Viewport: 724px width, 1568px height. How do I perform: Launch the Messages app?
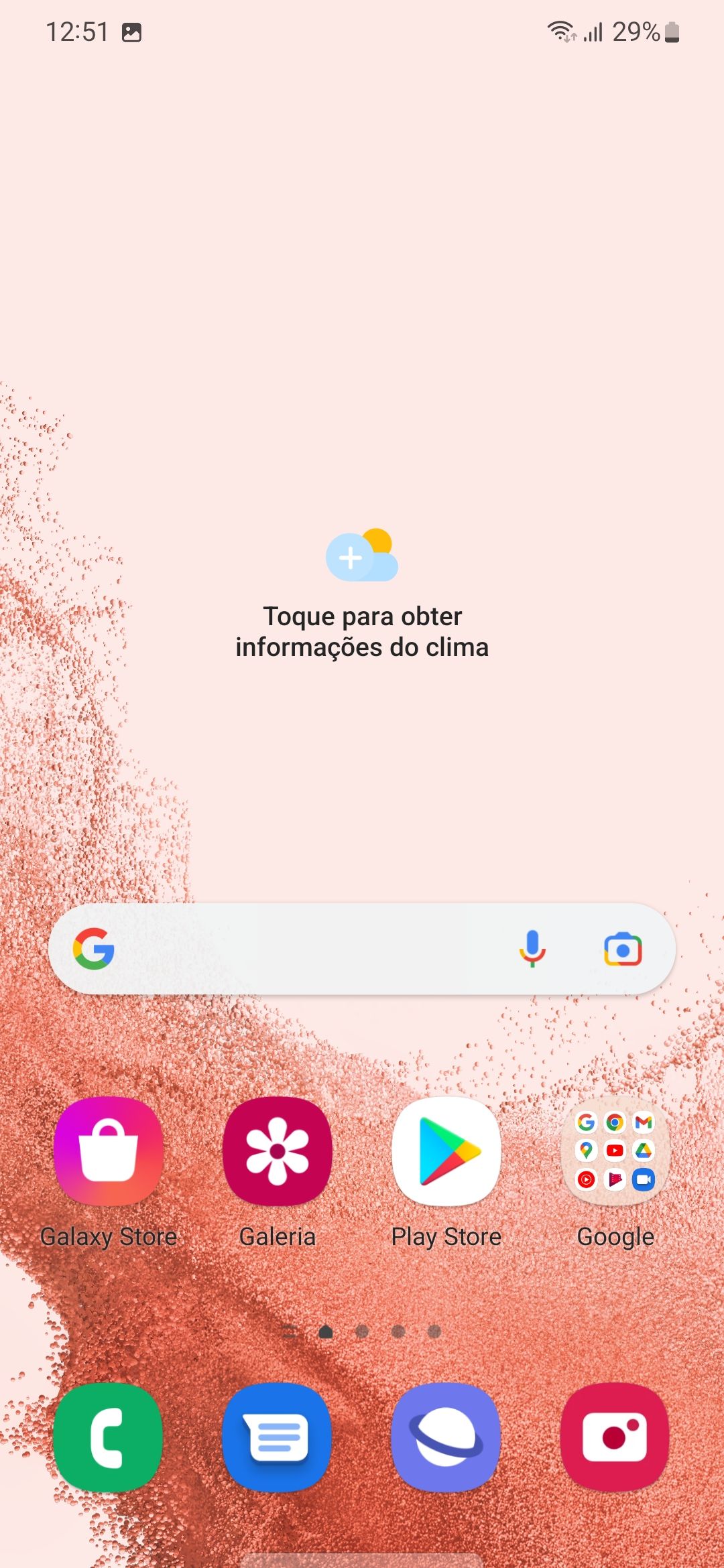278,1437
